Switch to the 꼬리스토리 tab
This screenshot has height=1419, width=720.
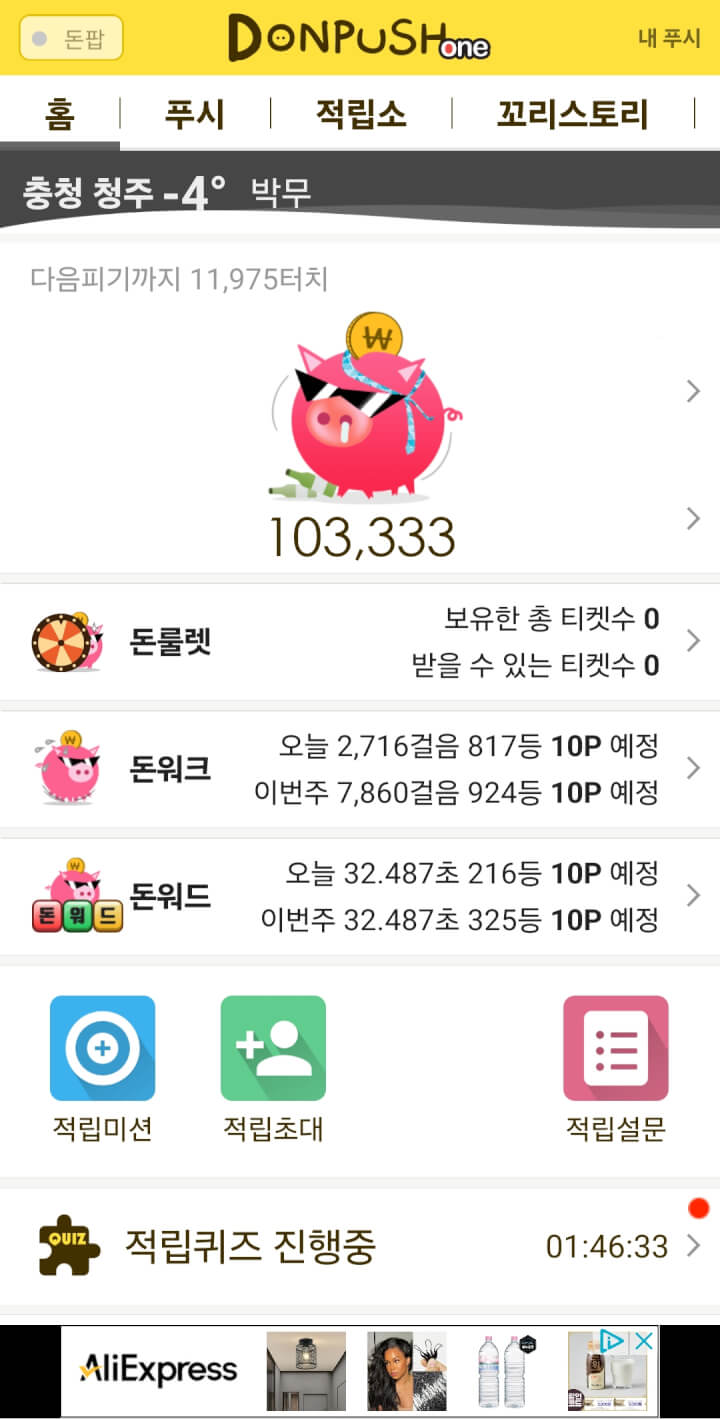click(572, 114)
